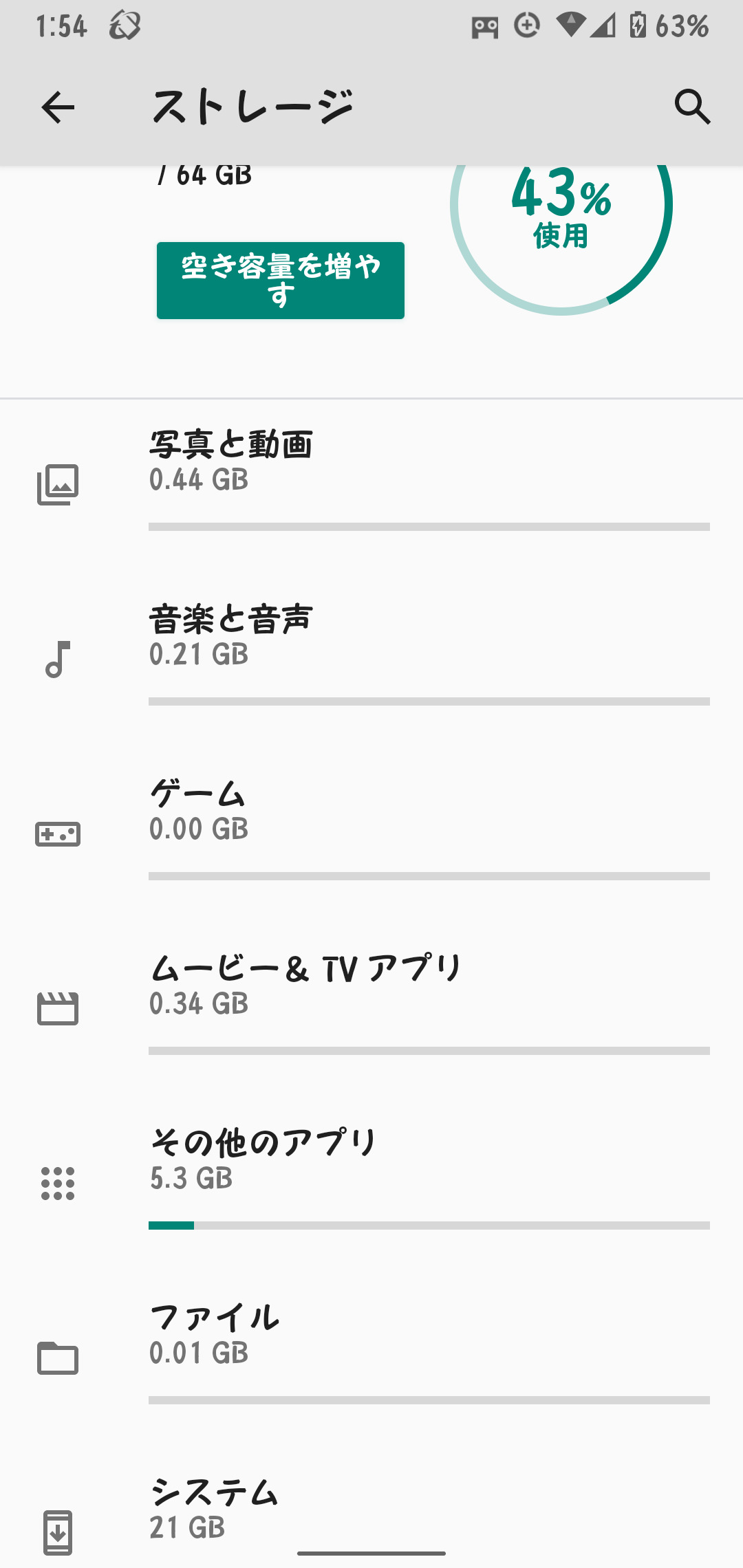Viewport: 743px width, 1568px height.
Task: Go back from the ストレージ screen
Action: click(x=58, y=107)
